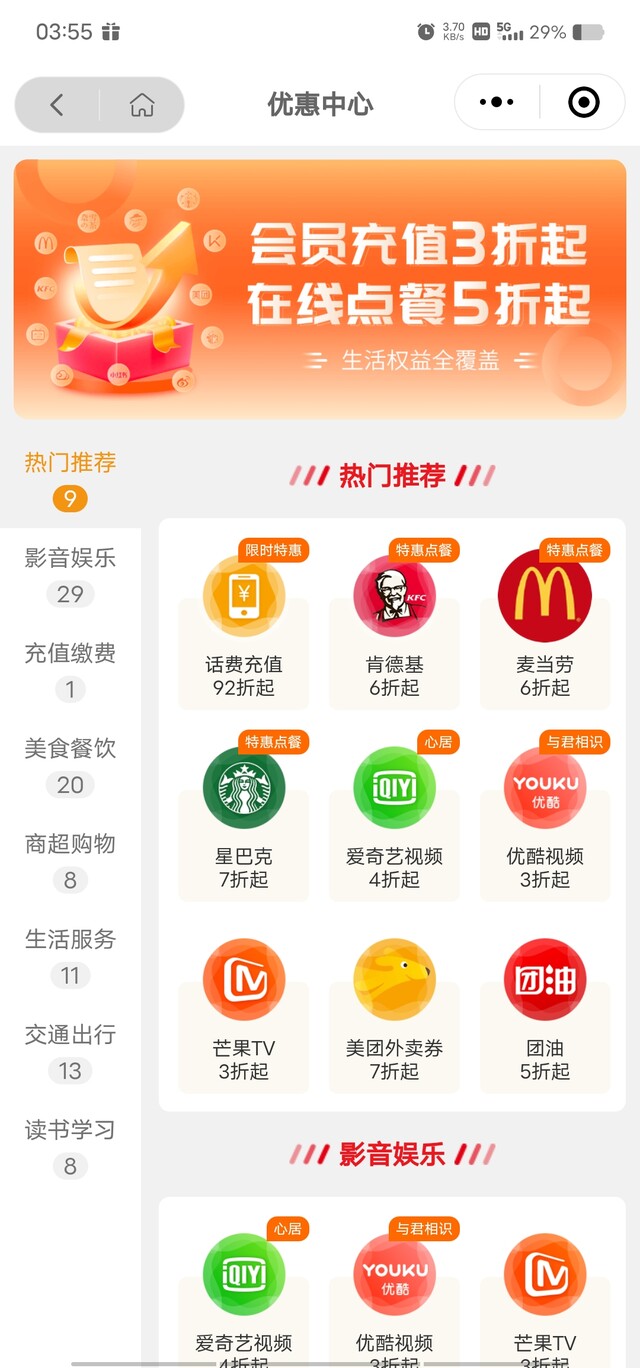640x1368 pixels.
Task: Select the 充值缴费 category
Action: [70, 669]
